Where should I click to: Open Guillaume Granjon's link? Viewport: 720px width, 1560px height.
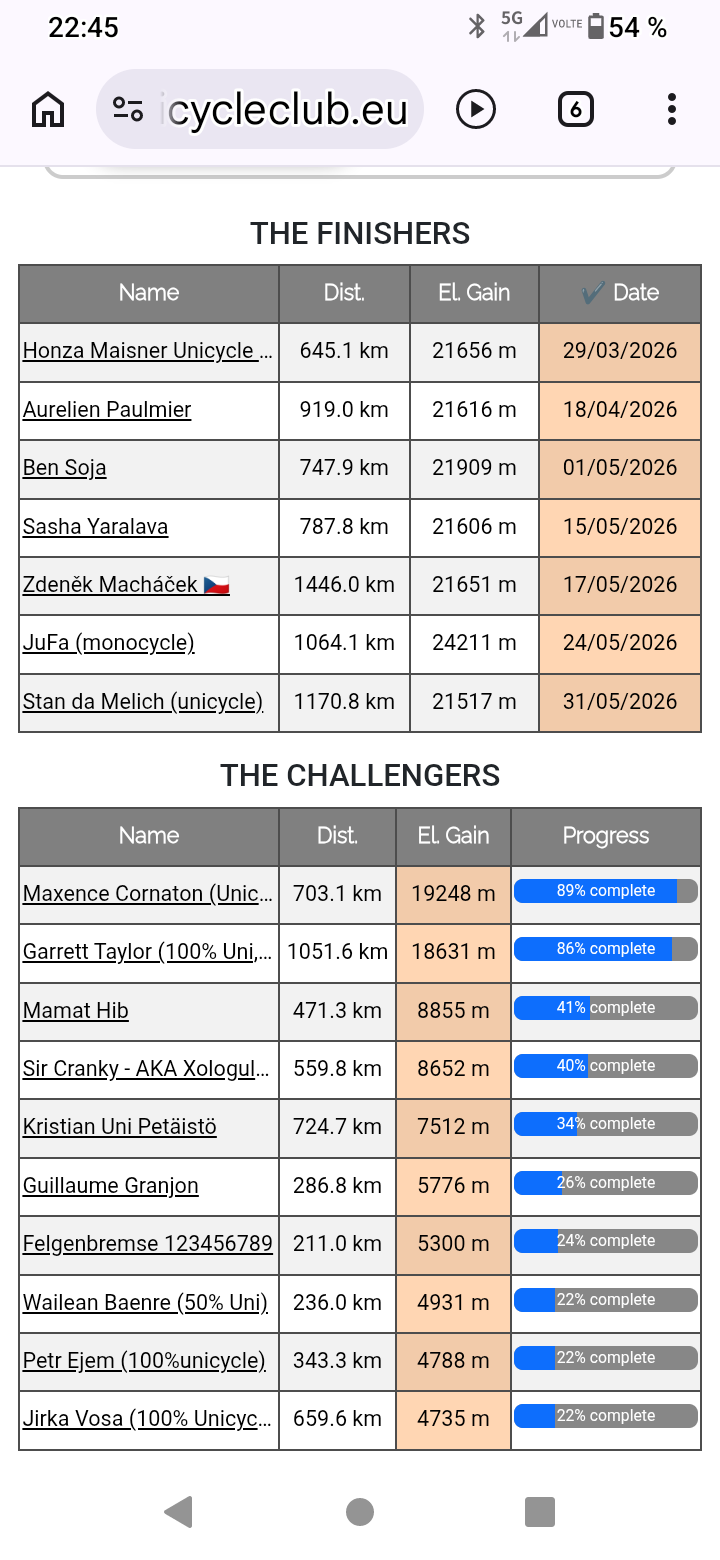111,1185
